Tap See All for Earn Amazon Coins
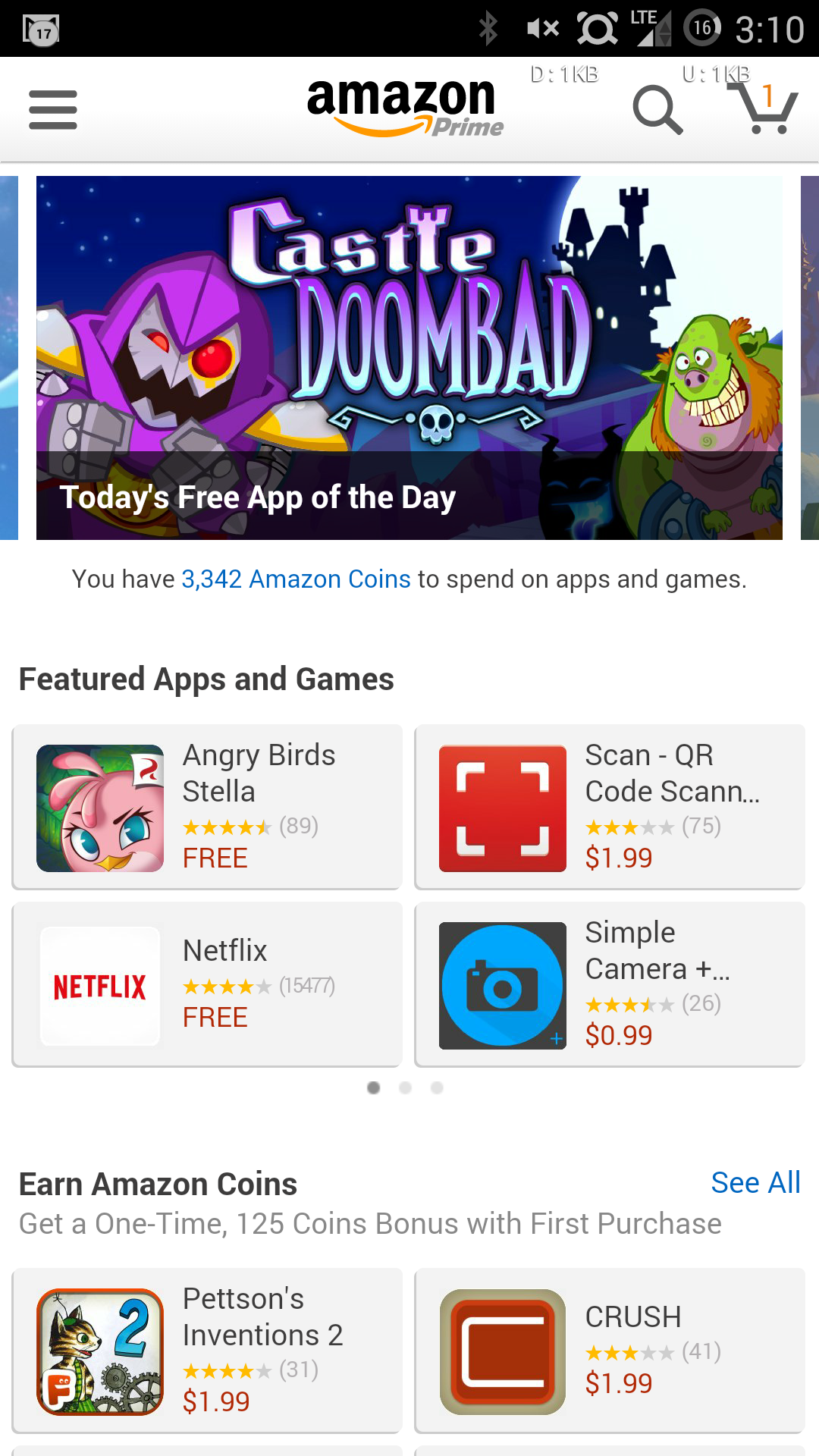This screenshot has width=819, height=1456. click(755, 1183)
